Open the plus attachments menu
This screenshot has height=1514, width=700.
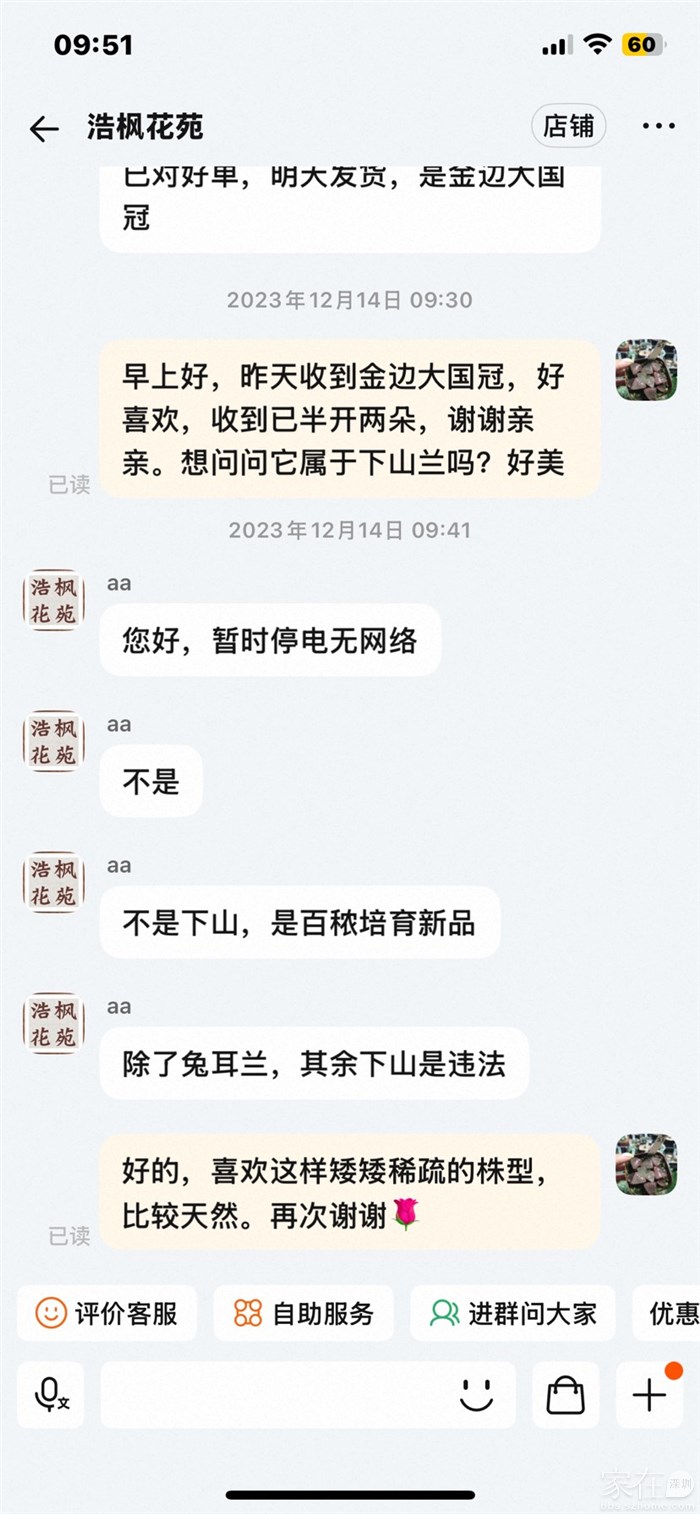(x=649, y=1394)
